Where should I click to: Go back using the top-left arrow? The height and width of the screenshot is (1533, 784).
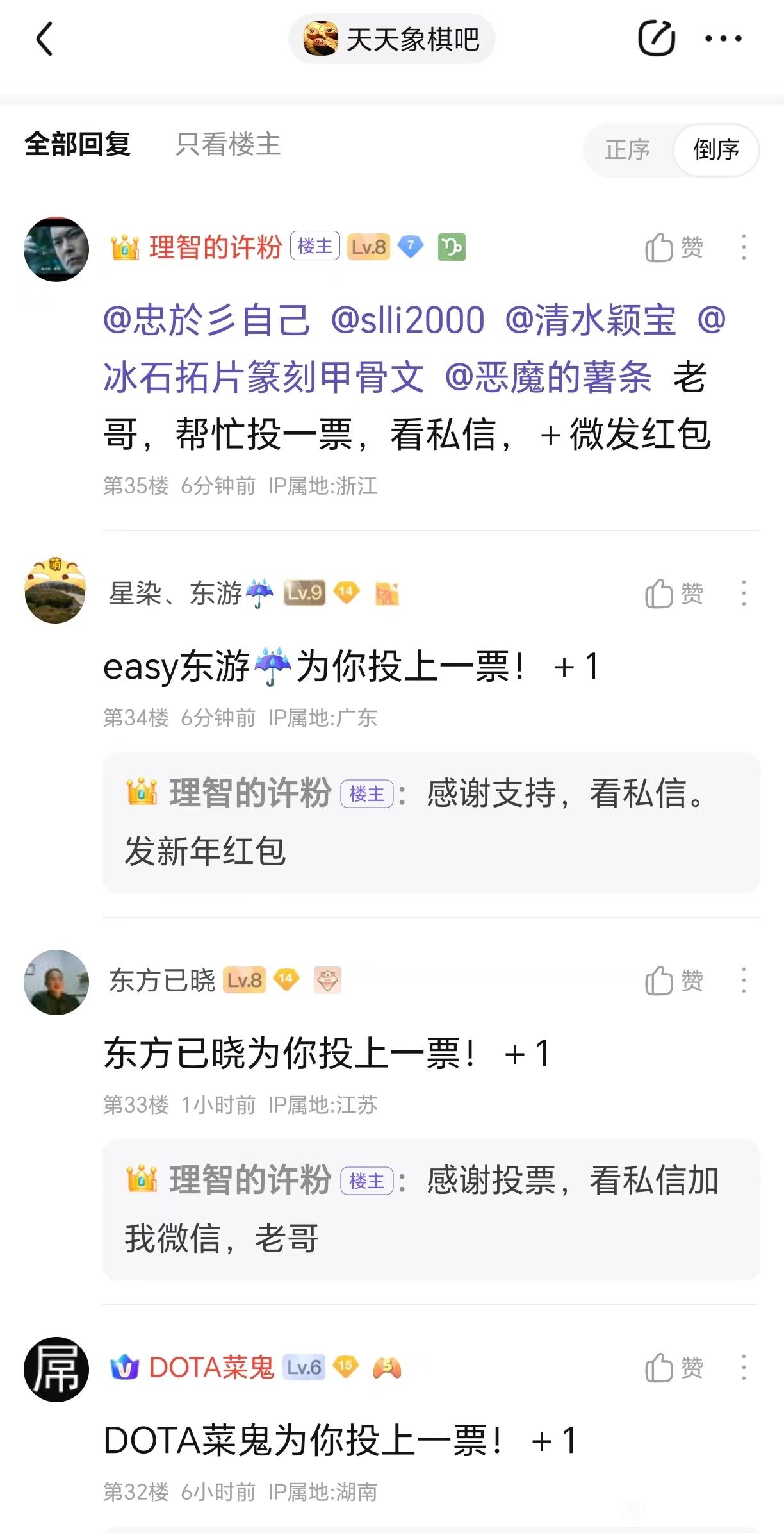(44, 39)
